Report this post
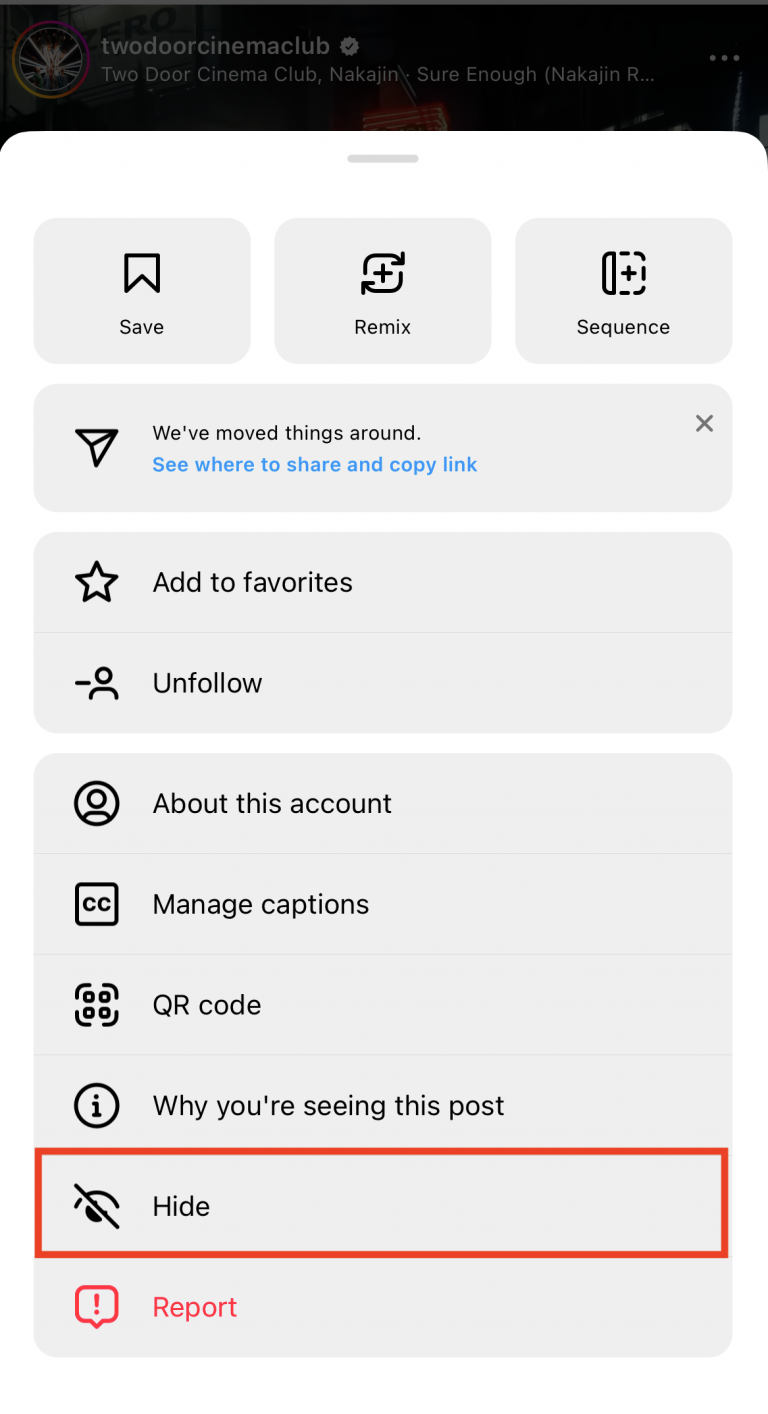This screenshot has height=1414, width=768. tap(383, 1307)
